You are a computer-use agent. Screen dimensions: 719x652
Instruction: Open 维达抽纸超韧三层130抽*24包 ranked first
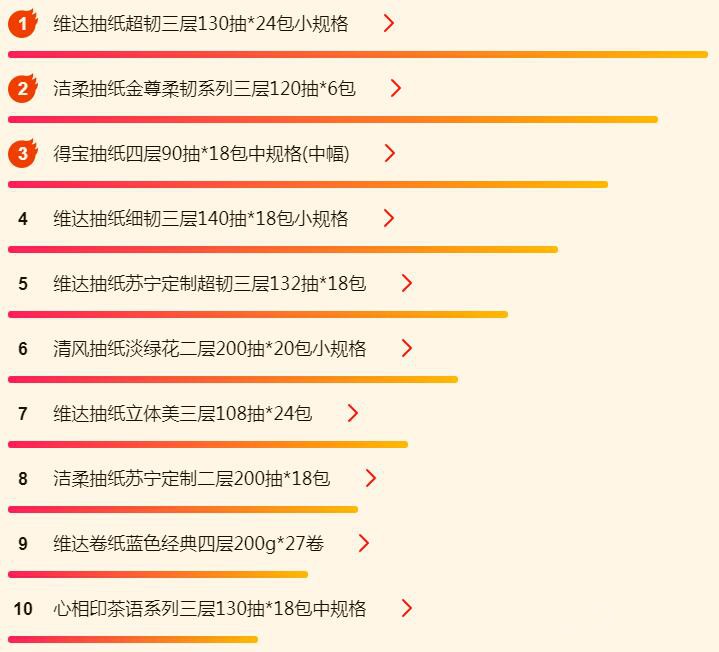[x=201, y=23]
